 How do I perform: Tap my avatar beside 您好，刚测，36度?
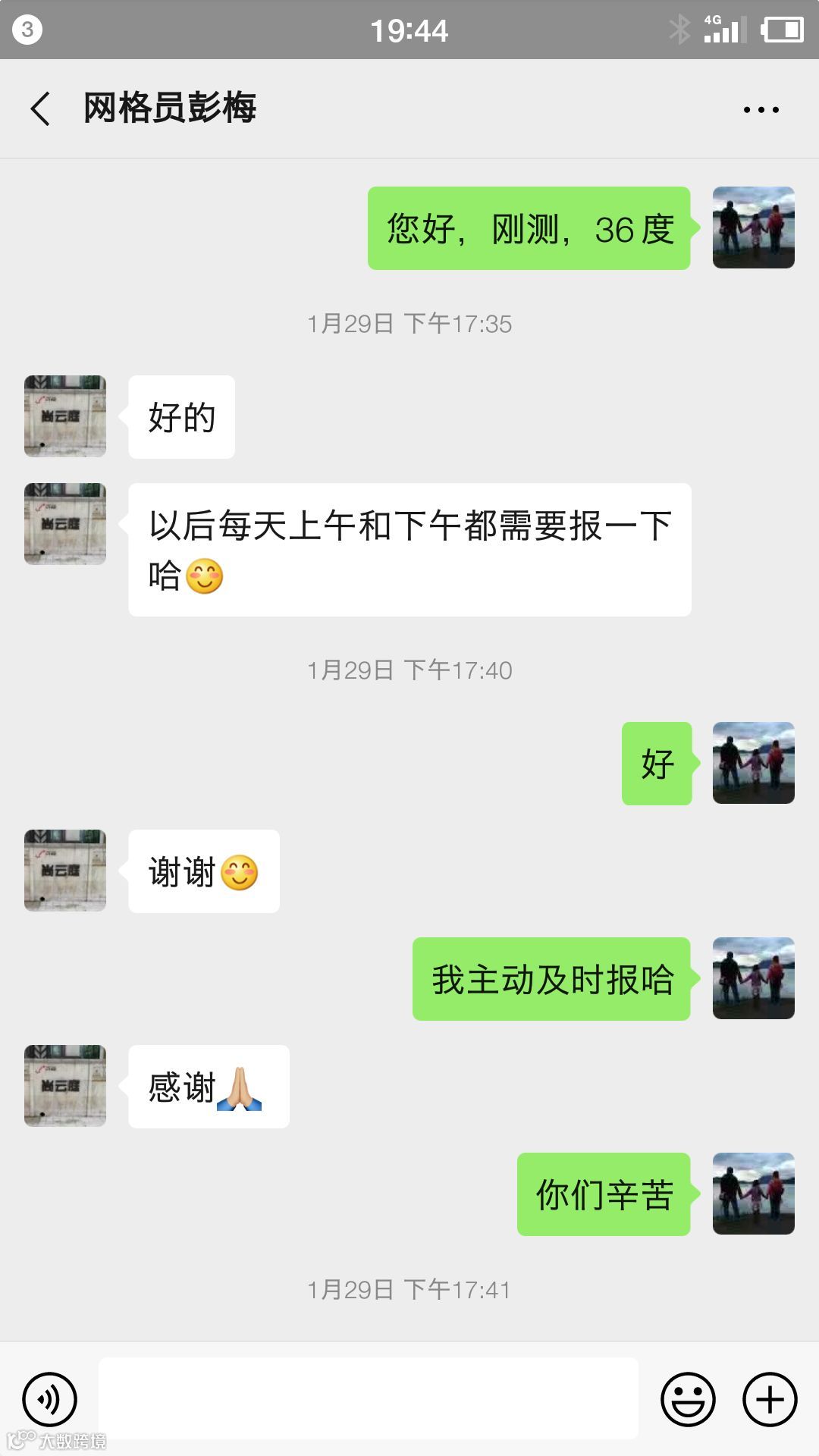point(753,227)
